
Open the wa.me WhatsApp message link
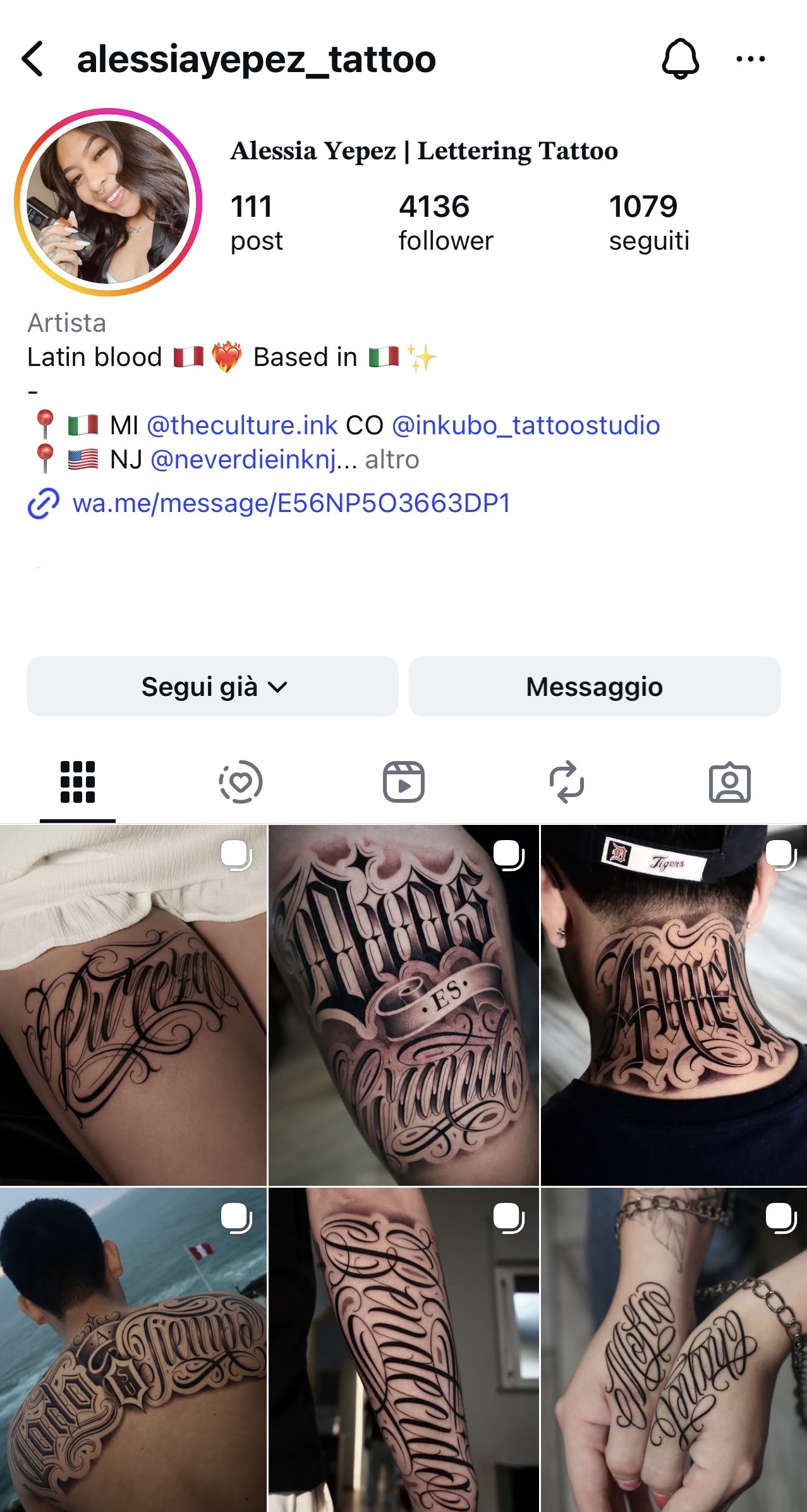coord(291,503)
